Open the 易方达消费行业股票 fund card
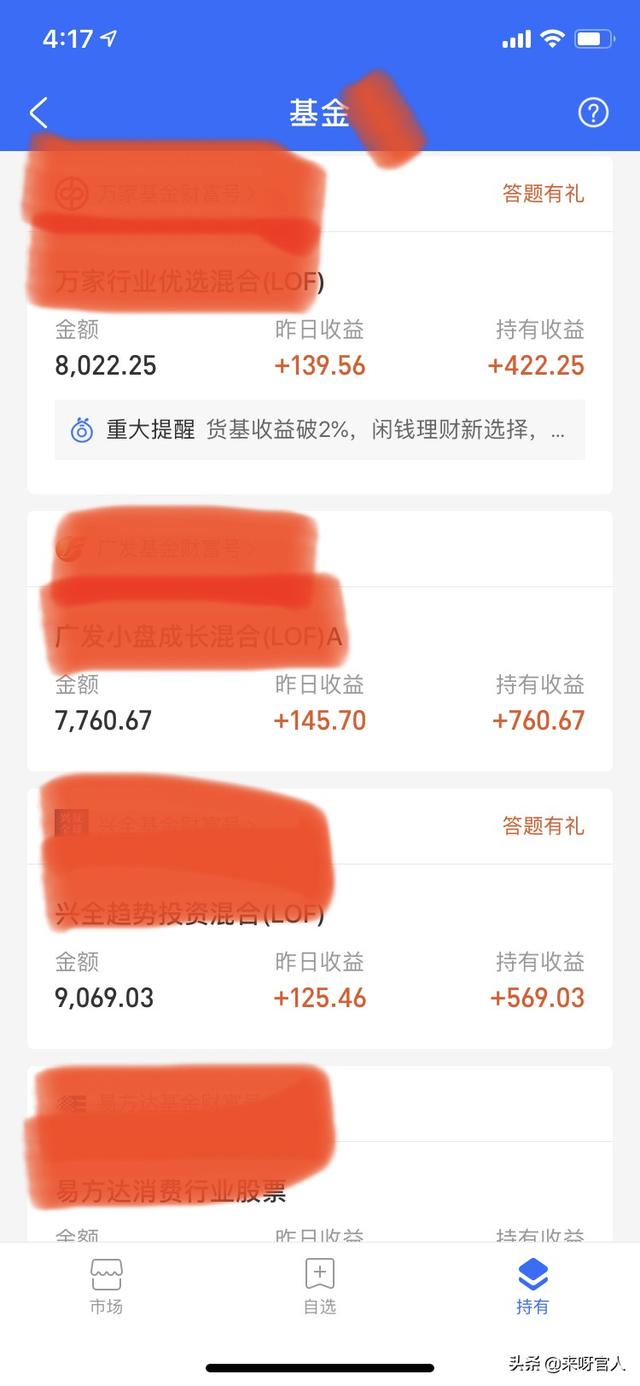 point(320,1192)
